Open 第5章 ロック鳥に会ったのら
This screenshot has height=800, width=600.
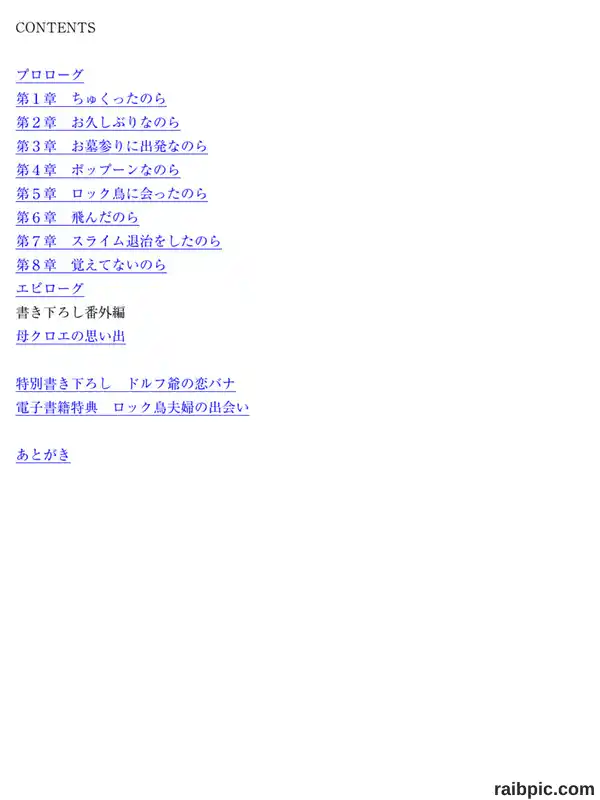112,194
